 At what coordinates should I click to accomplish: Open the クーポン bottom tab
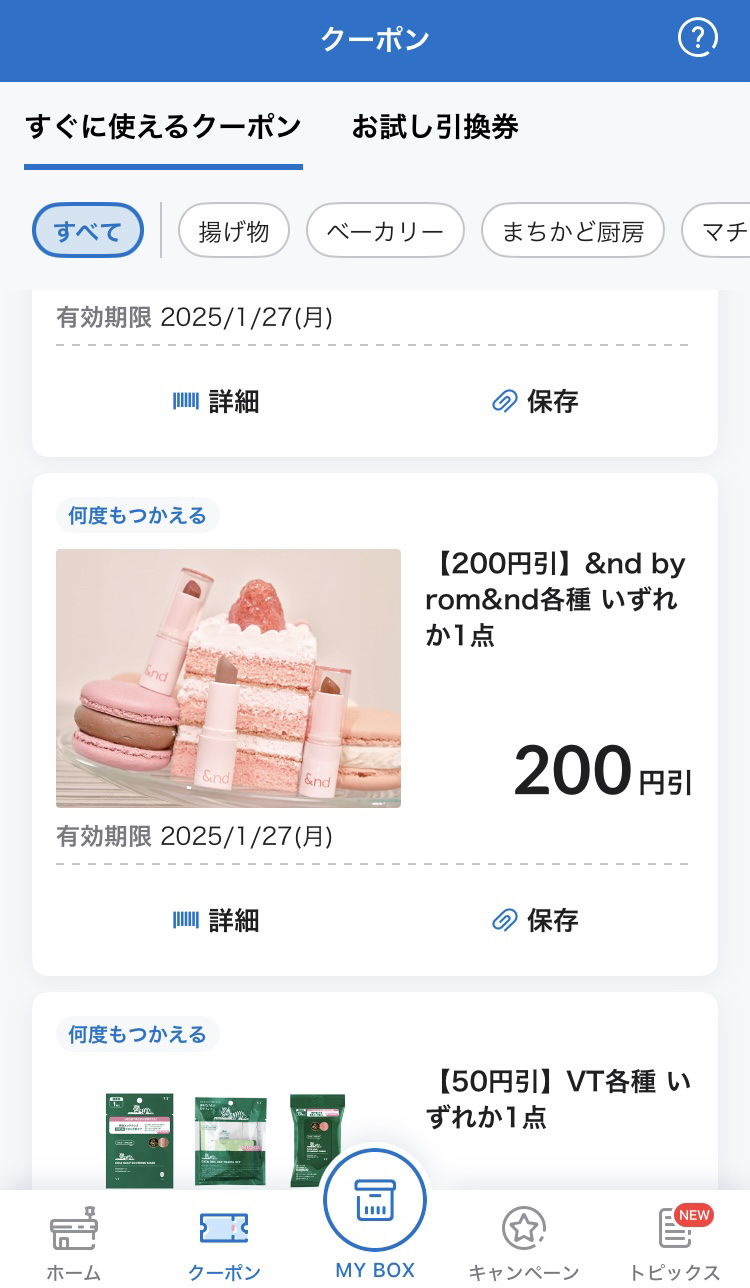pos(224,1243)
